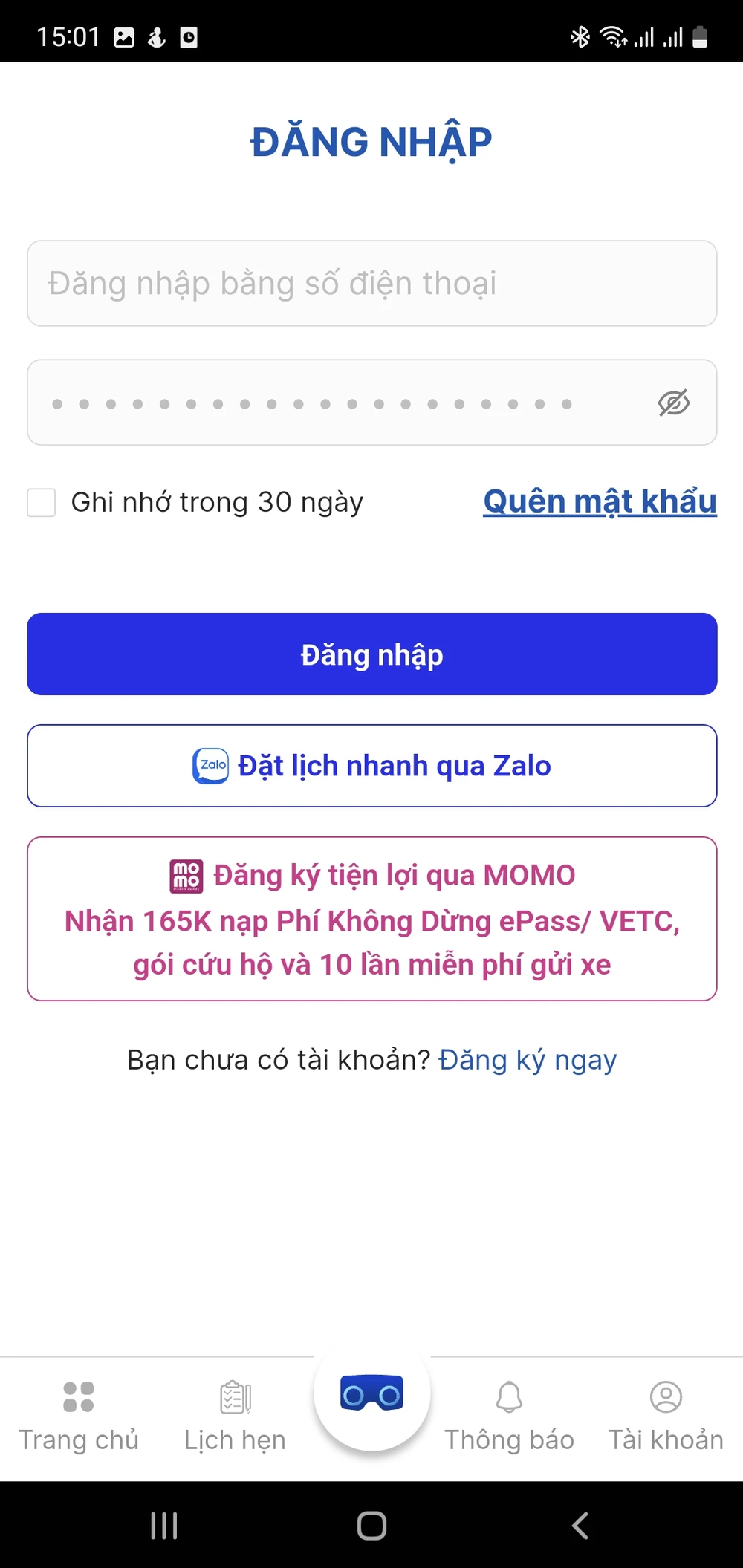Open the Trang chủ home screen

(79, 1411)
